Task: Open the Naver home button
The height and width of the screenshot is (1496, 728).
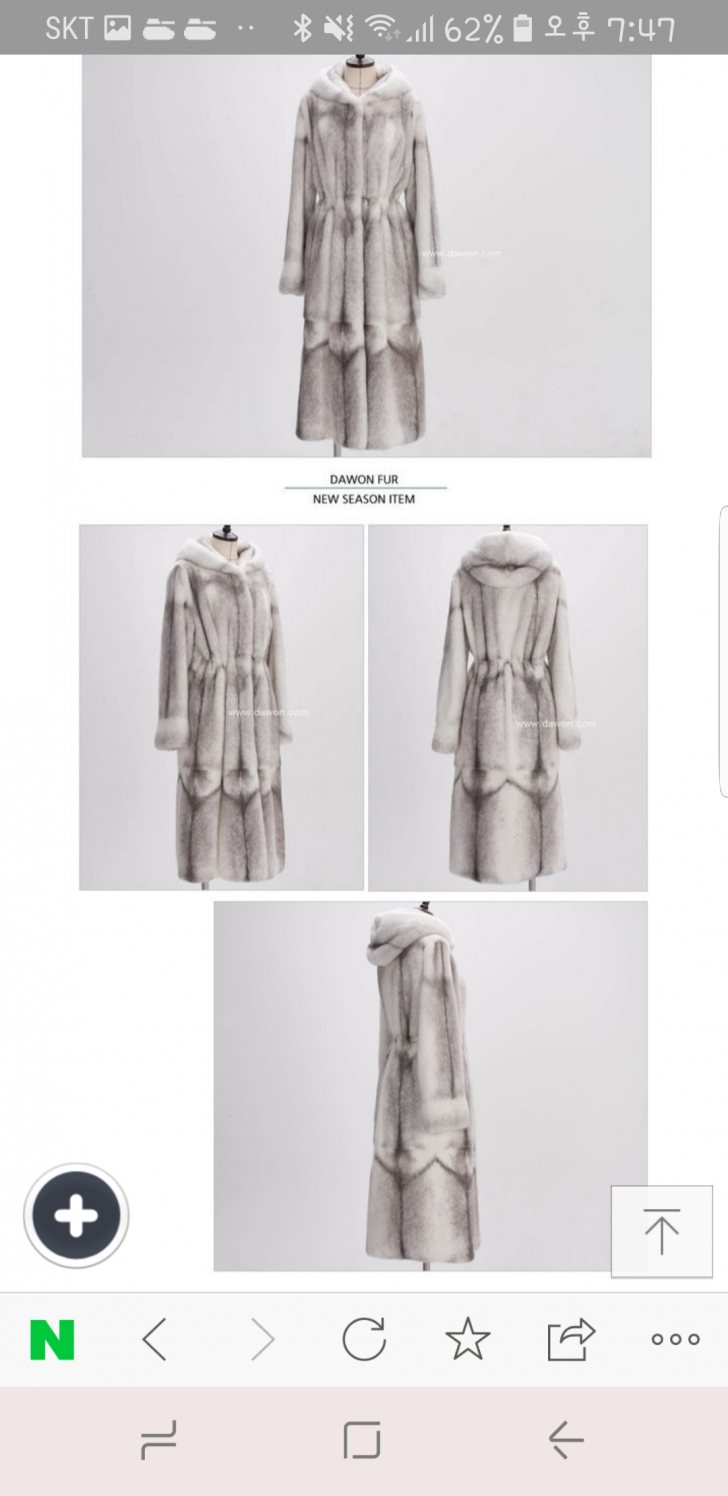Action: pos(52,1340)
